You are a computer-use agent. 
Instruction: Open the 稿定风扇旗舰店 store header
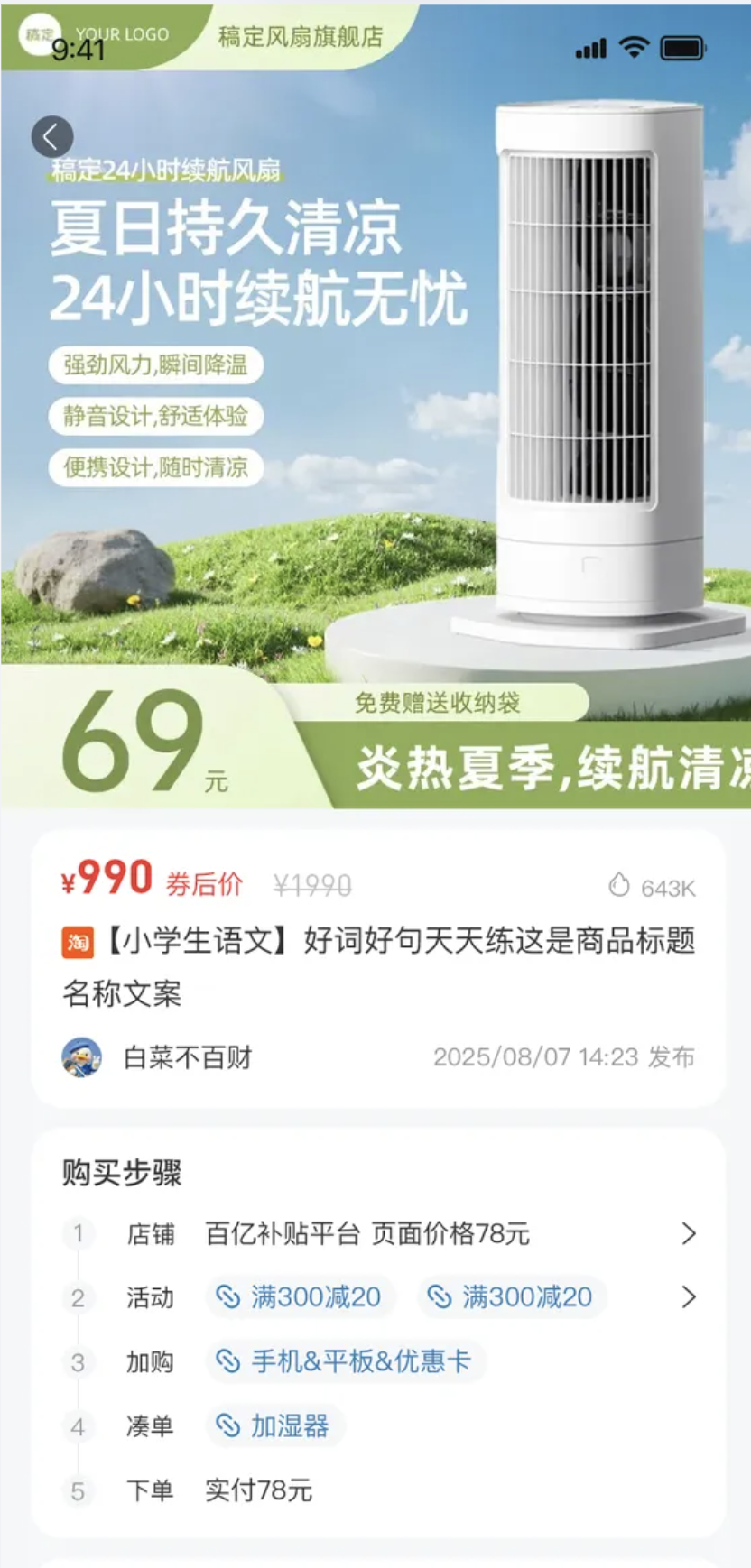click(301, 38)
